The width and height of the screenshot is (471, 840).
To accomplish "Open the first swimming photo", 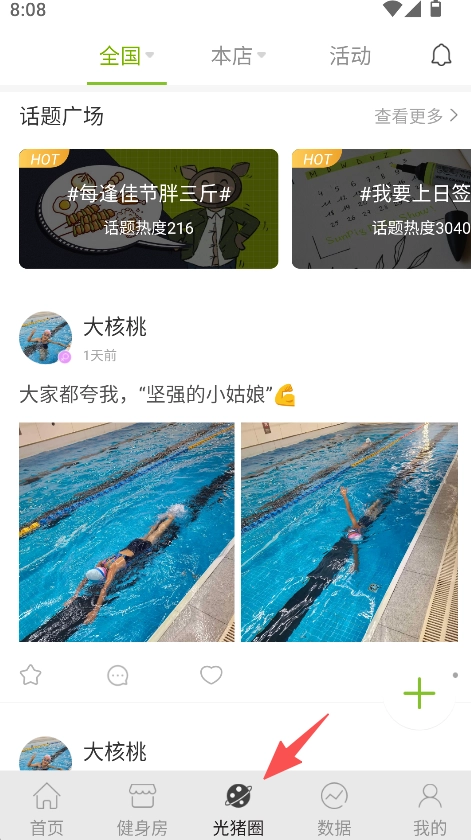I will [126, 532].
